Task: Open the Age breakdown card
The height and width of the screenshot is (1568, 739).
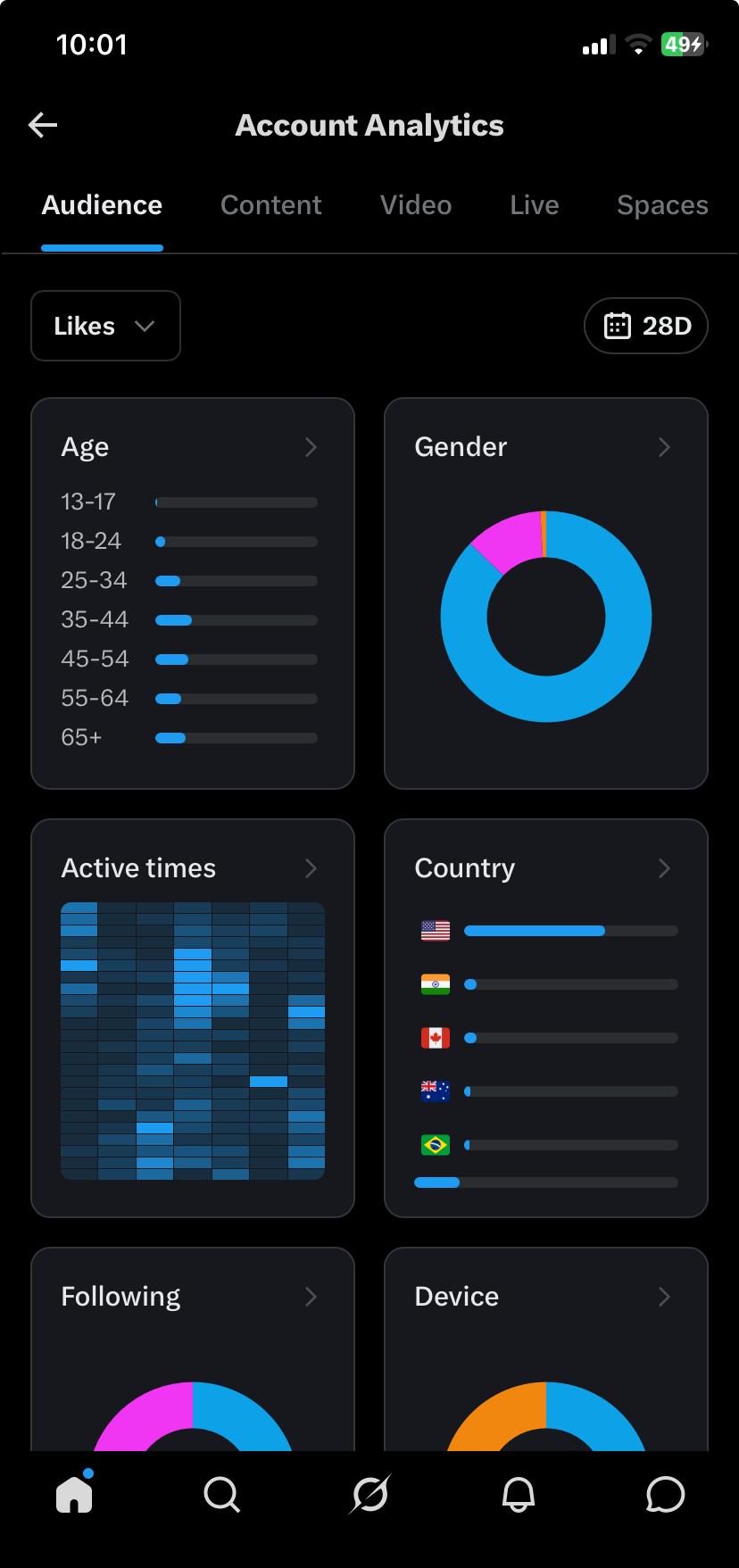Action: click(x=193, y=593)
